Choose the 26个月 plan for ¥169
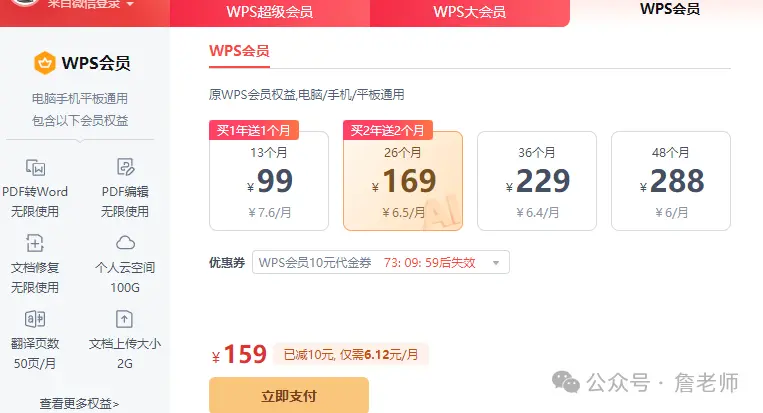763x413 pixels. (402, 180)
